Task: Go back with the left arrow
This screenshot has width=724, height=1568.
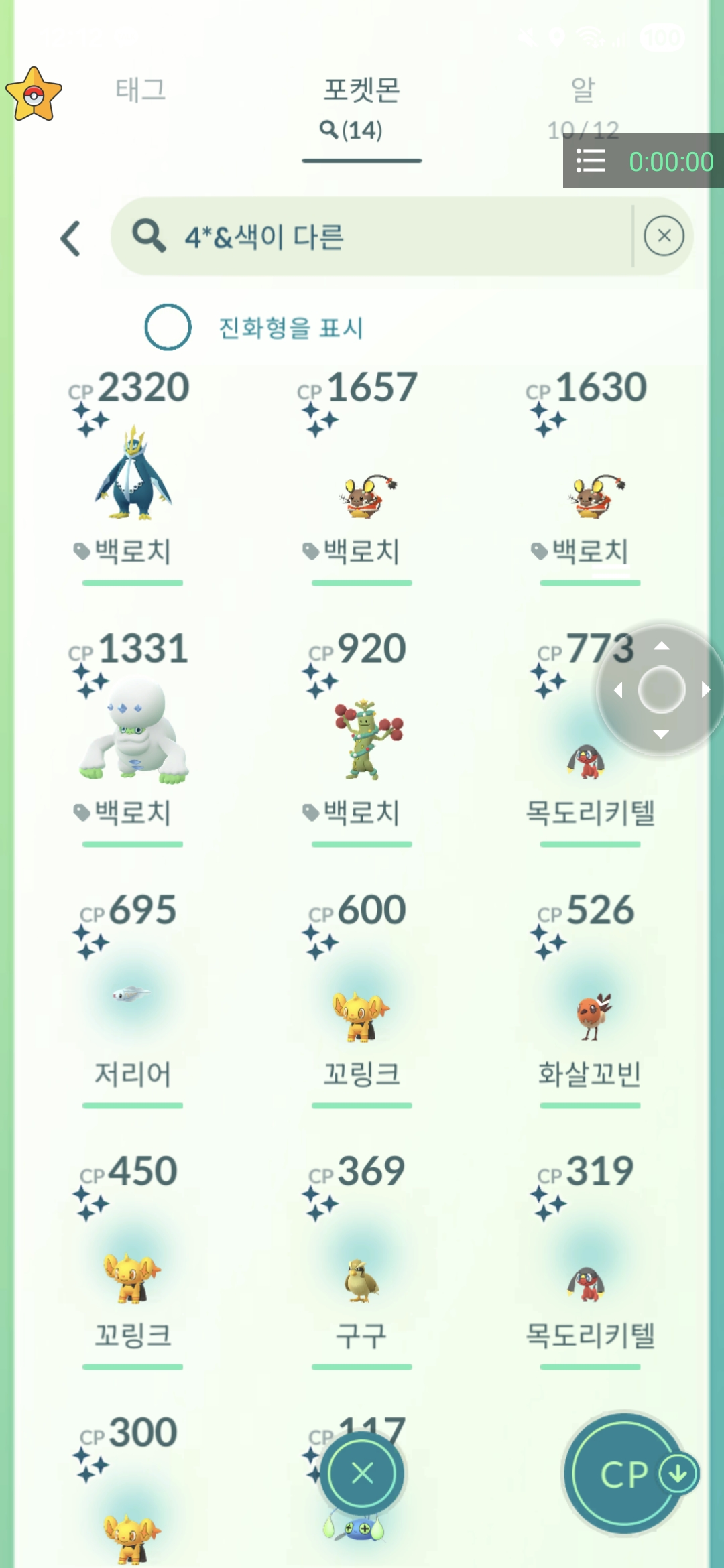Action: [x=71, y=239]
